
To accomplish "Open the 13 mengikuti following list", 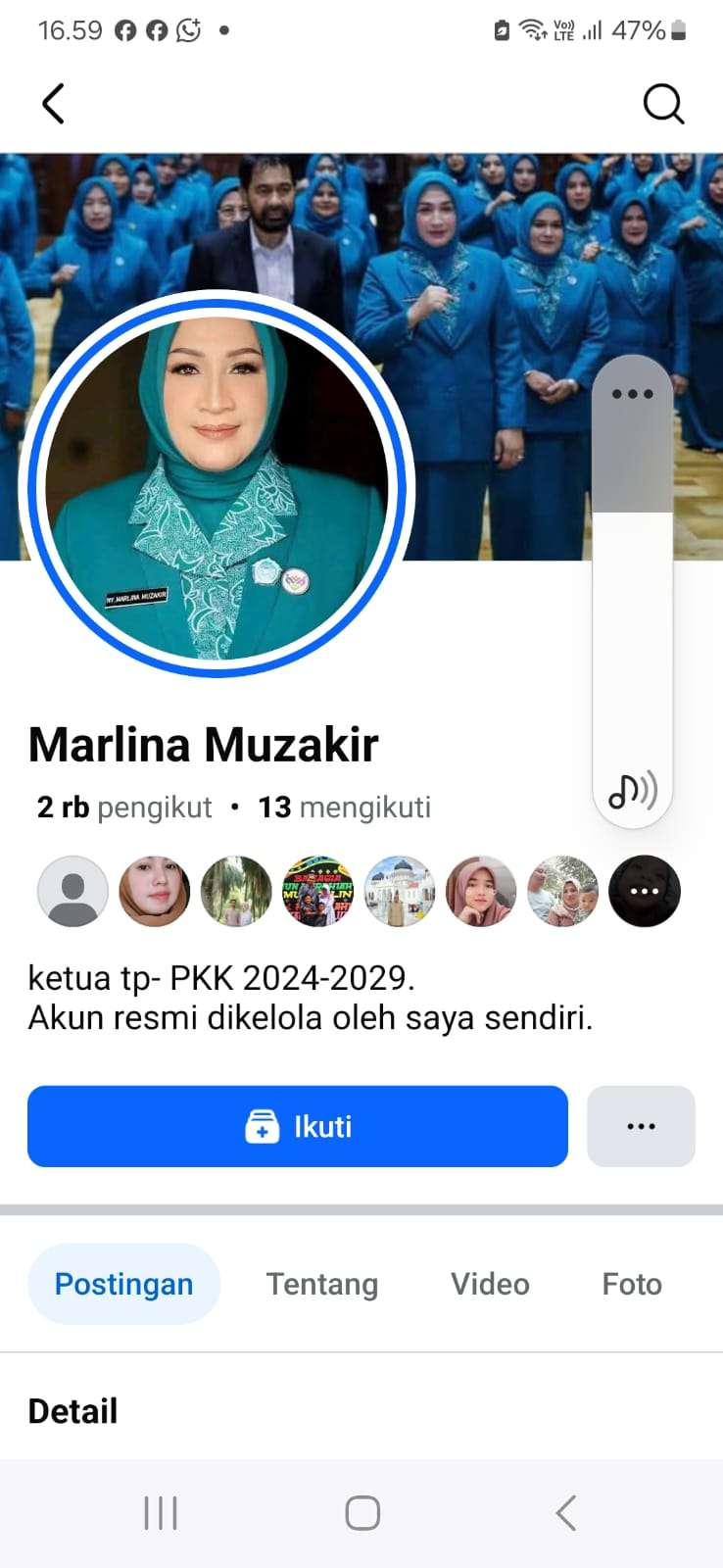I will click(x=344, y=808).
